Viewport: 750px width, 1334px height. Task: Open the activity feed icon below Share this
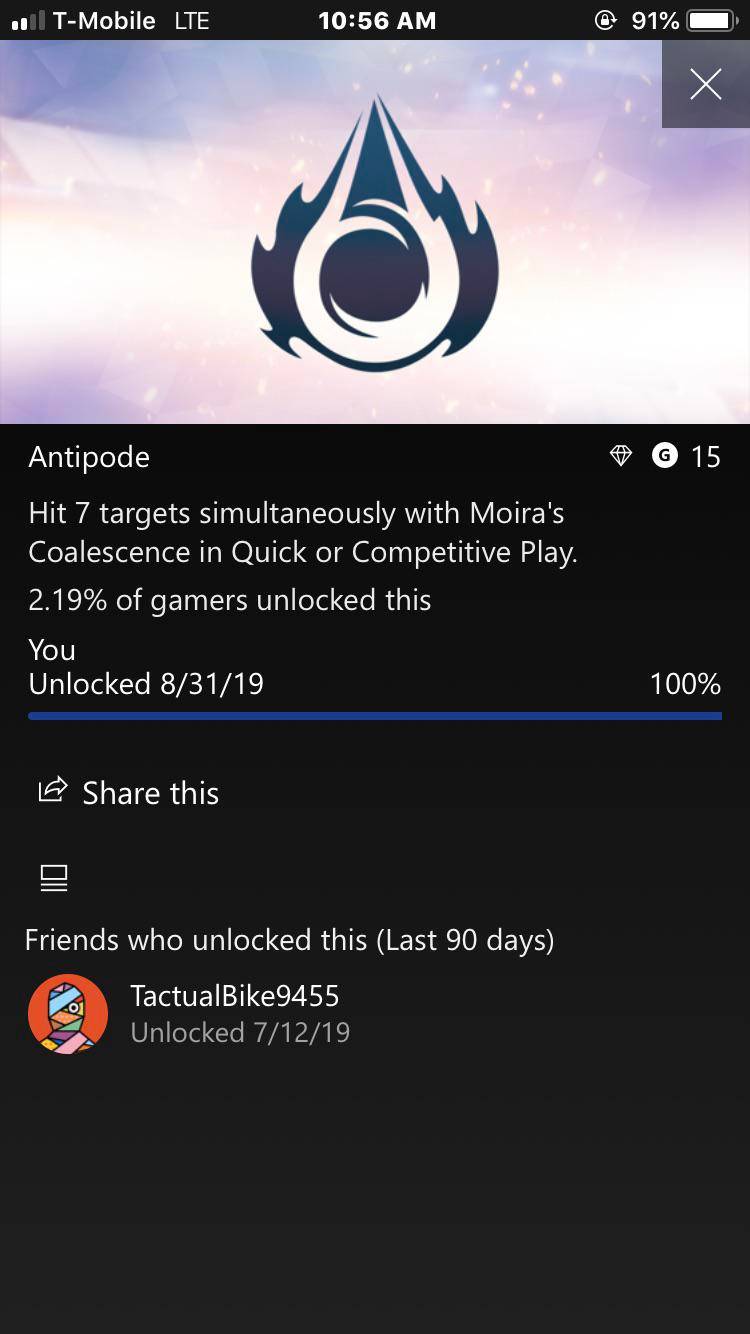(x=53, y=877)
